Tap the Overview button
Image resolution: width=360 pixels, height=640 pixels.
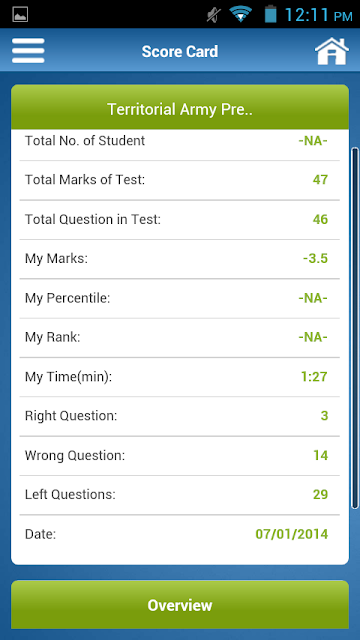180,605
